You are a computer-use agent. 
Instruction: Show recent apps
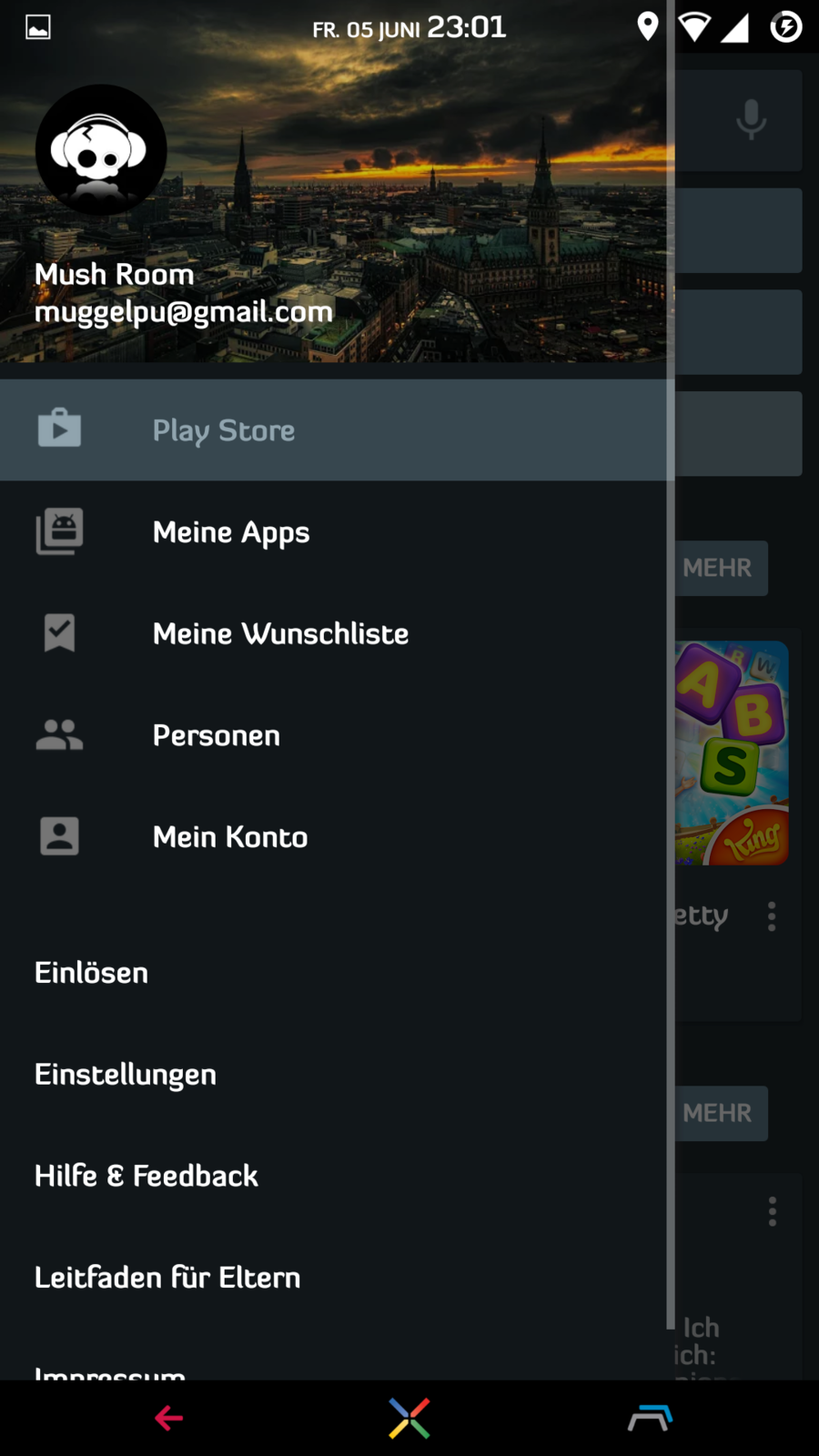[650, 1418]
